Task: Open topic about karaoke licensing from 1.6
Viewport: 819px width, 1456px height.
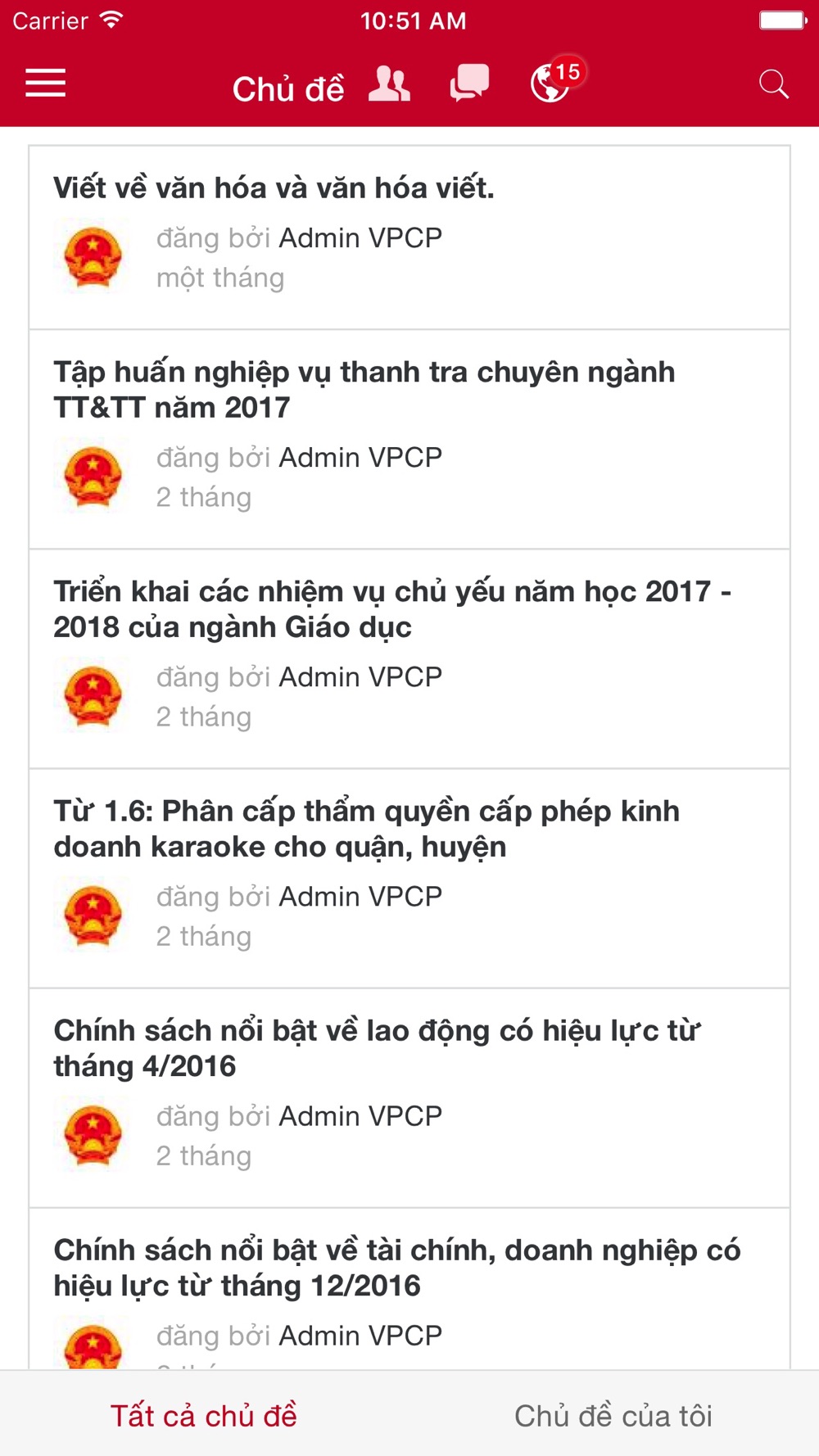Action: pyautogui.click(x=409, y=879)
